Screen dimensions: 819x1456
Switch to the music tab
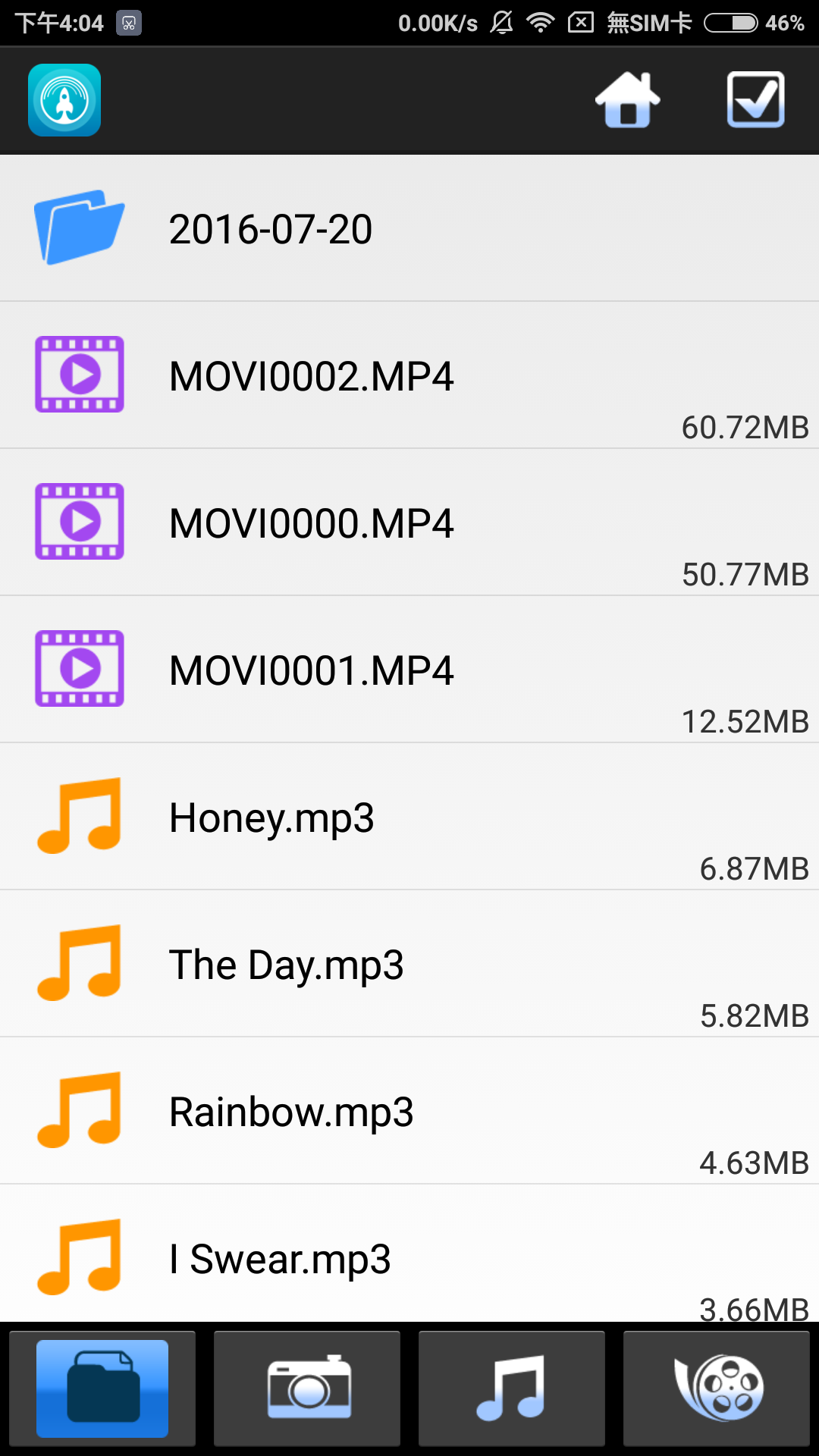512,1389
